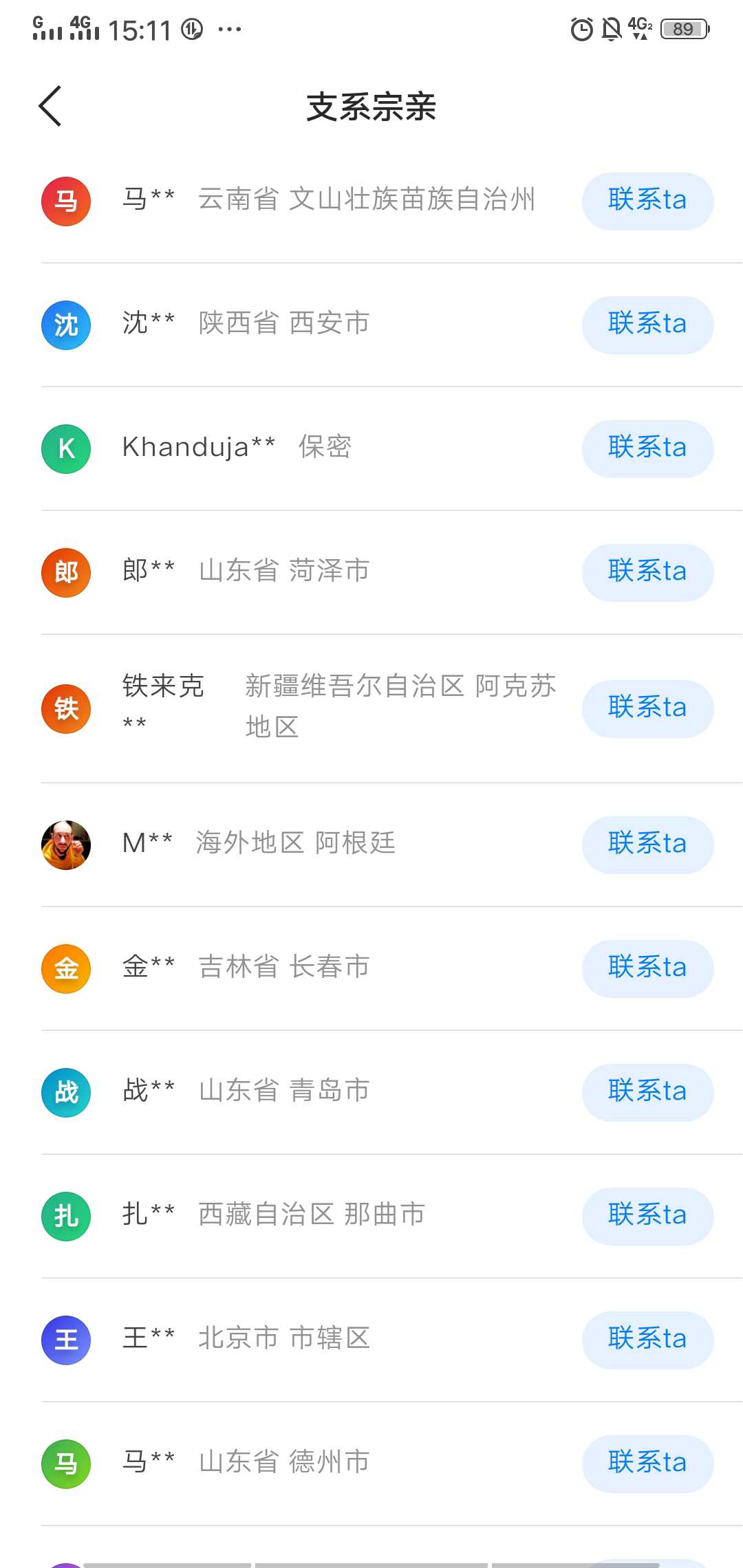
Task: Contact 马** from 云南省 文山
Action: pyautogui.click(x=647, y=201)
